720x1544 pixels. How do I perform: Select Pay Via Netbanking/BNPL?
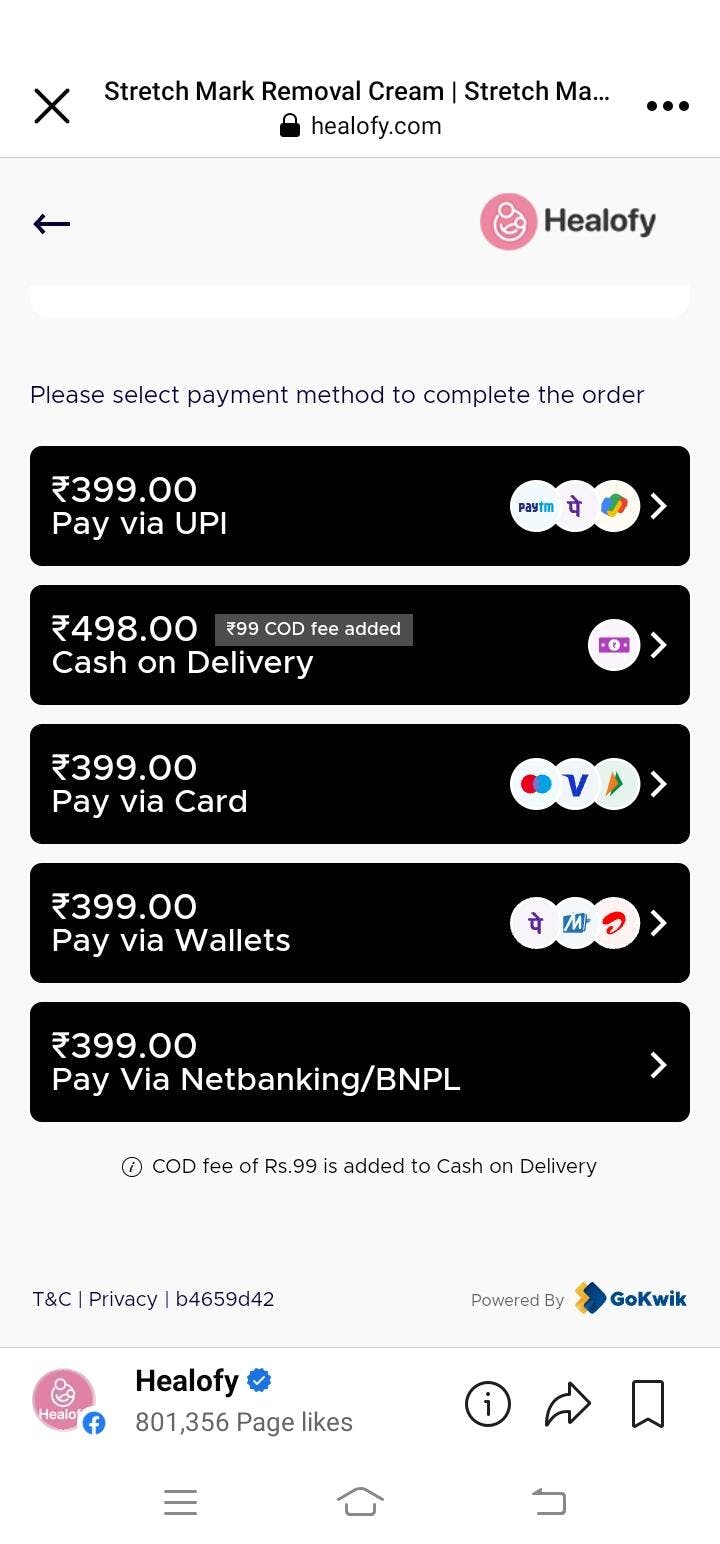tap(360, 1062)
